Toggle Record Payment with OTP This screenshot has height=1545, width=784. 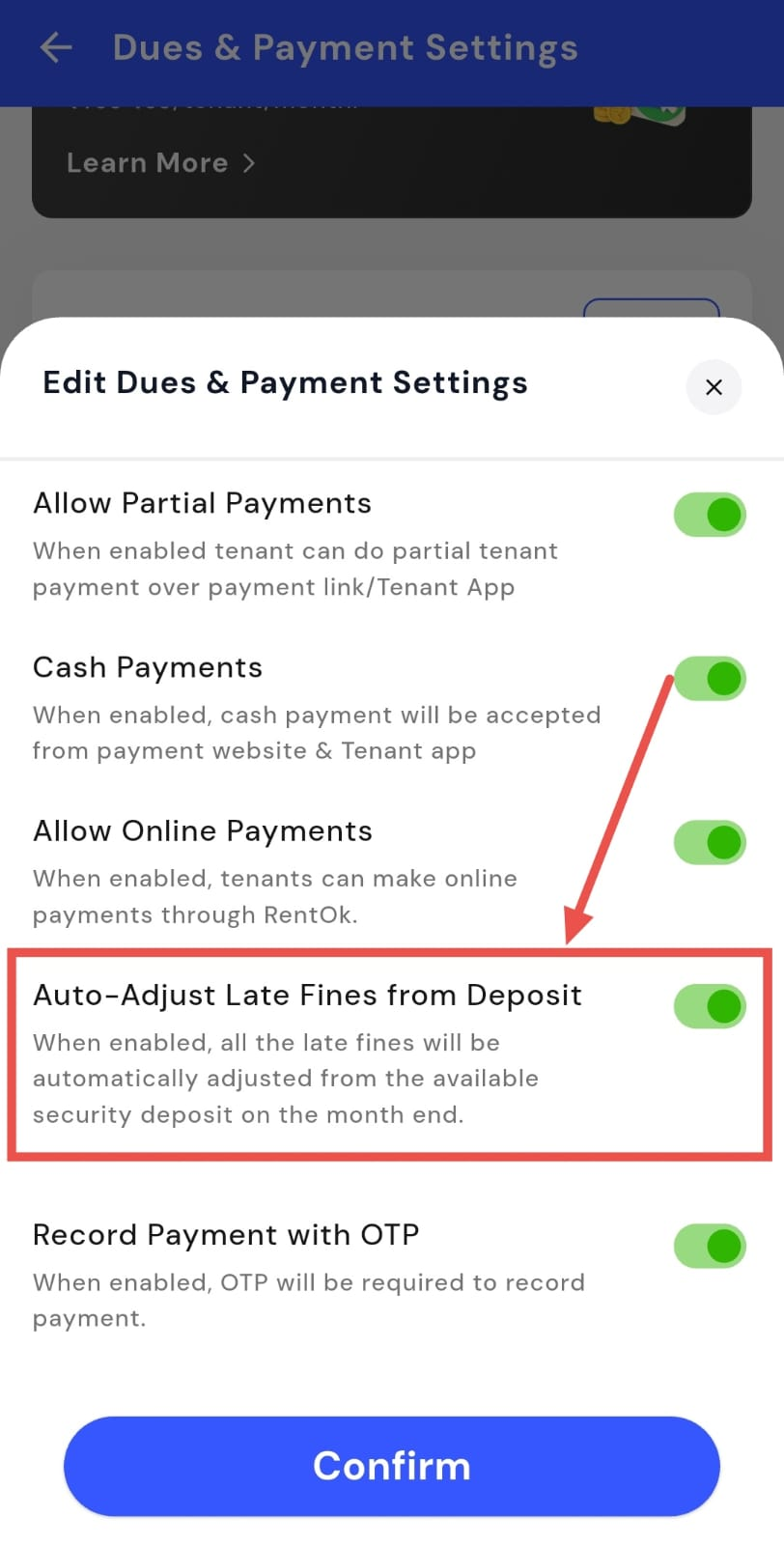click(x=710, y=1246)
